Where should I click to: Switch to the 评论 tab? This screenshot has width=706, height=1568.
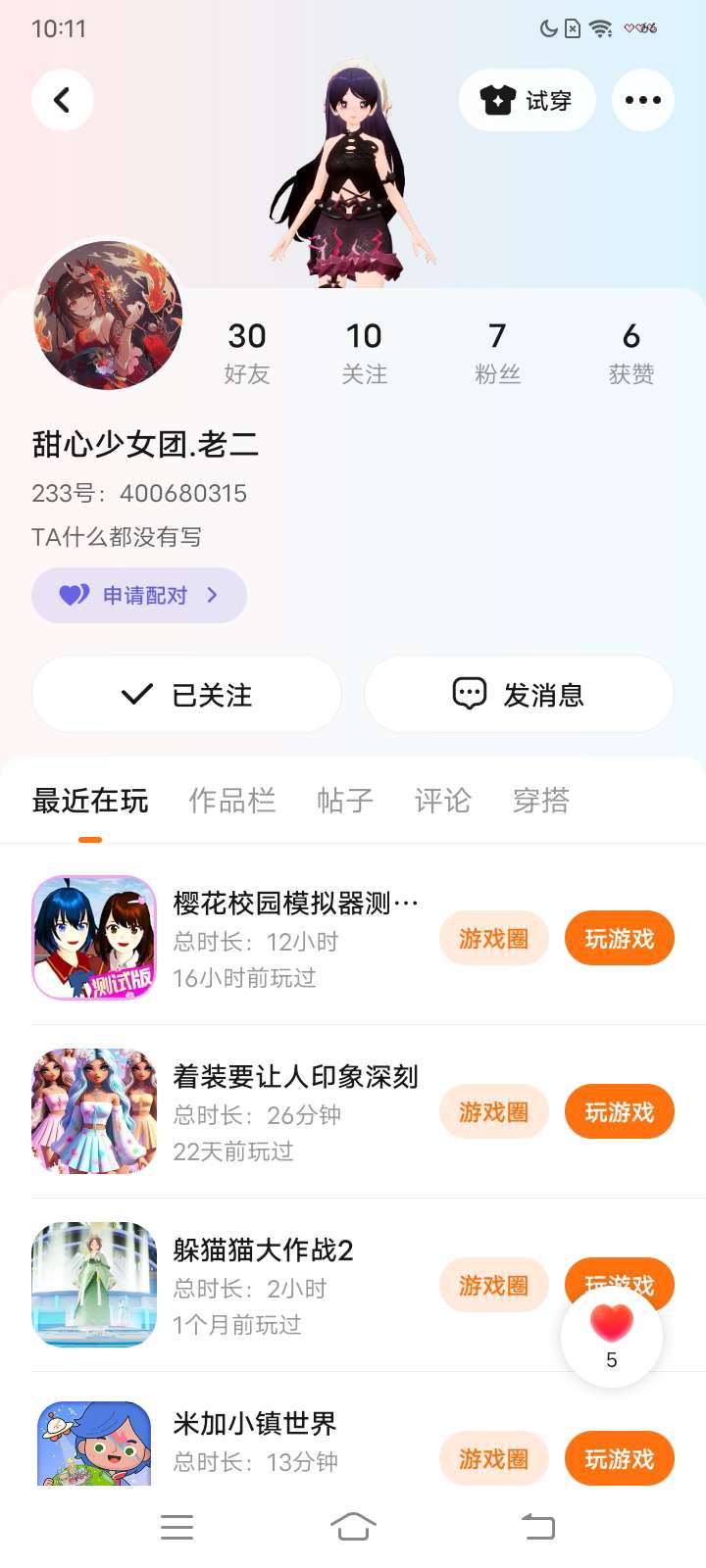(442, 801)
